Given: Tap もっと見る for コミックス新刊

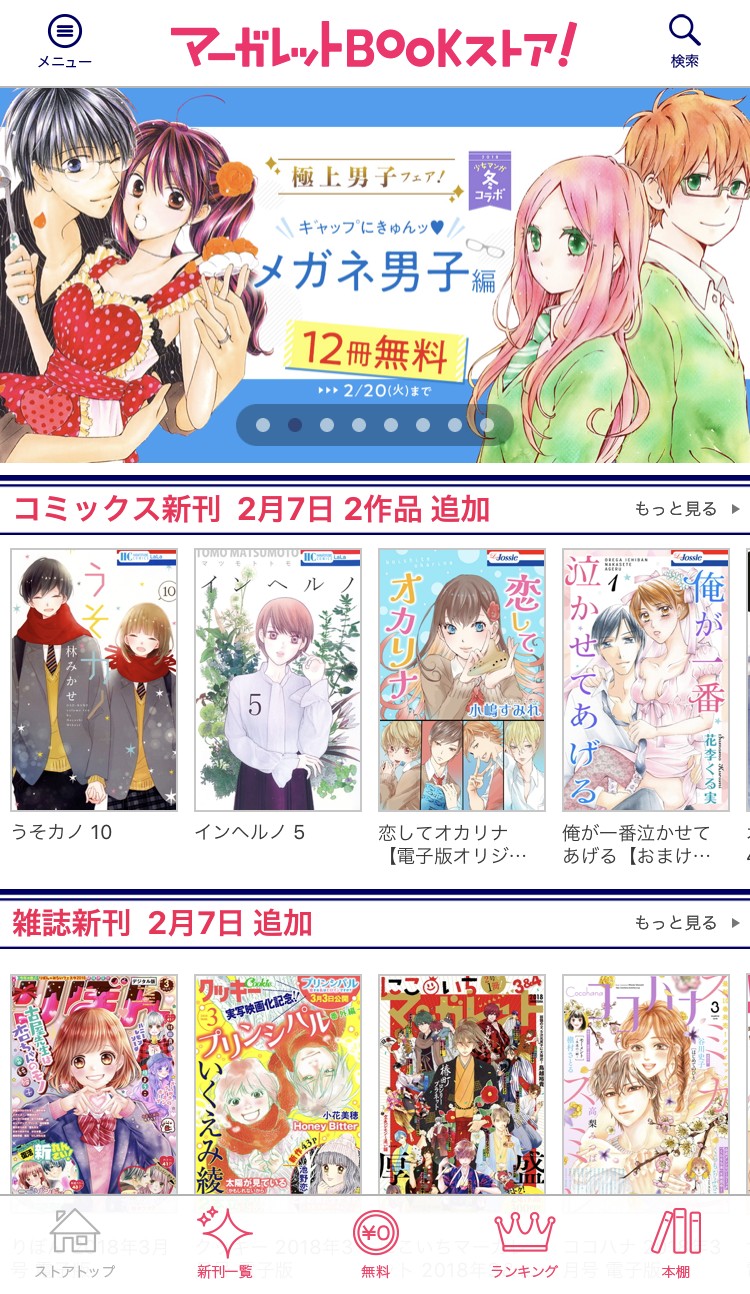Looking at the screenshot, I should click(x=687, y=509).
